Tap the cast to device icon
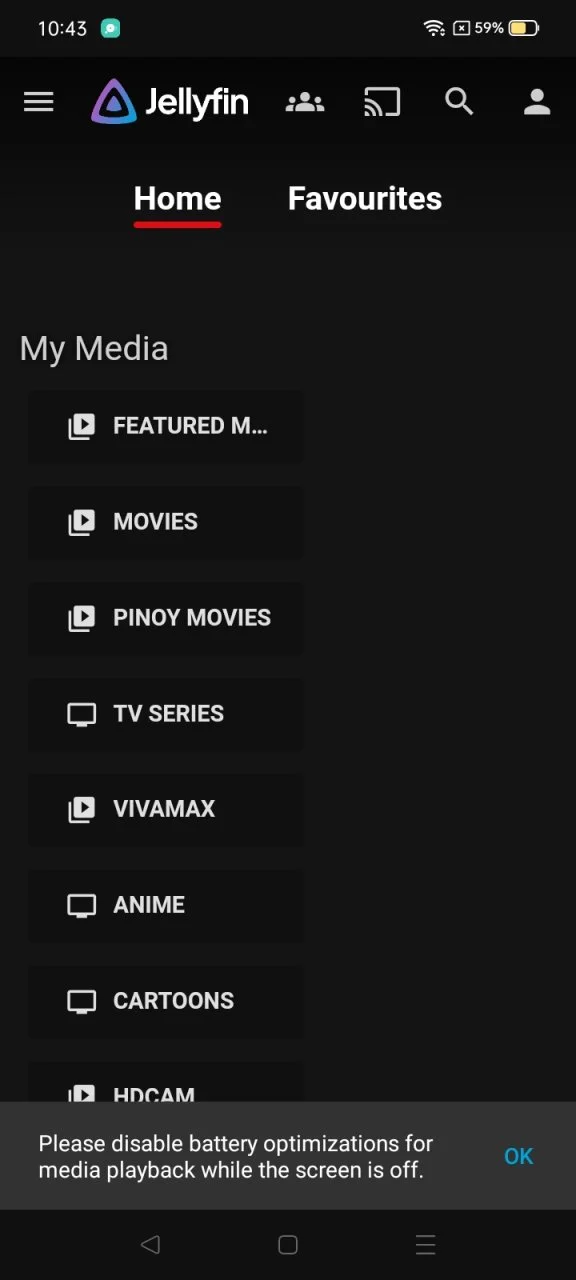 pyautogui.click(x=382, y=102)
